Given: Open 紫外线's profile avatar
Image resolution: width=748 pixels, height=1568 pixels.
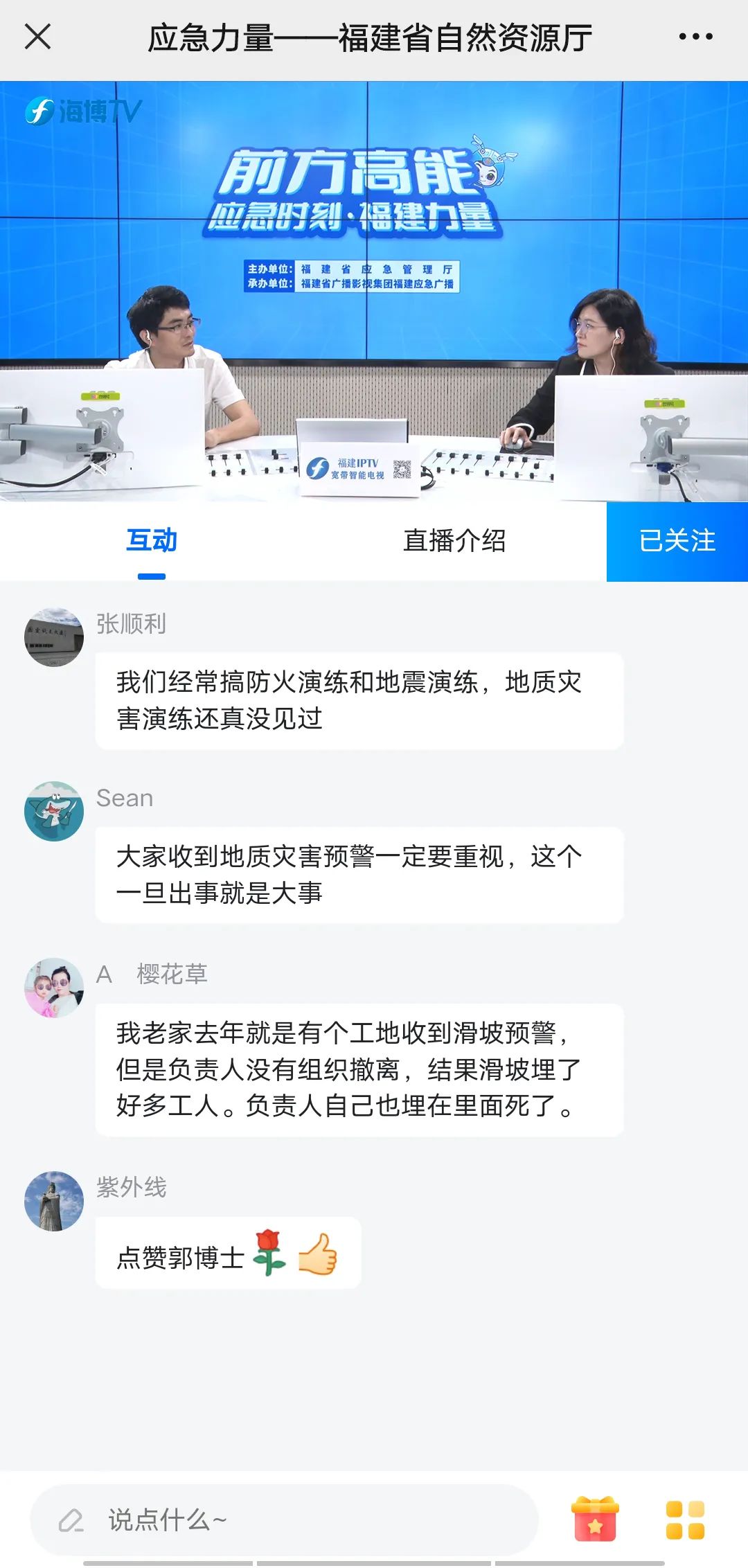Looking at the screenshot, I should point(54,1201).
